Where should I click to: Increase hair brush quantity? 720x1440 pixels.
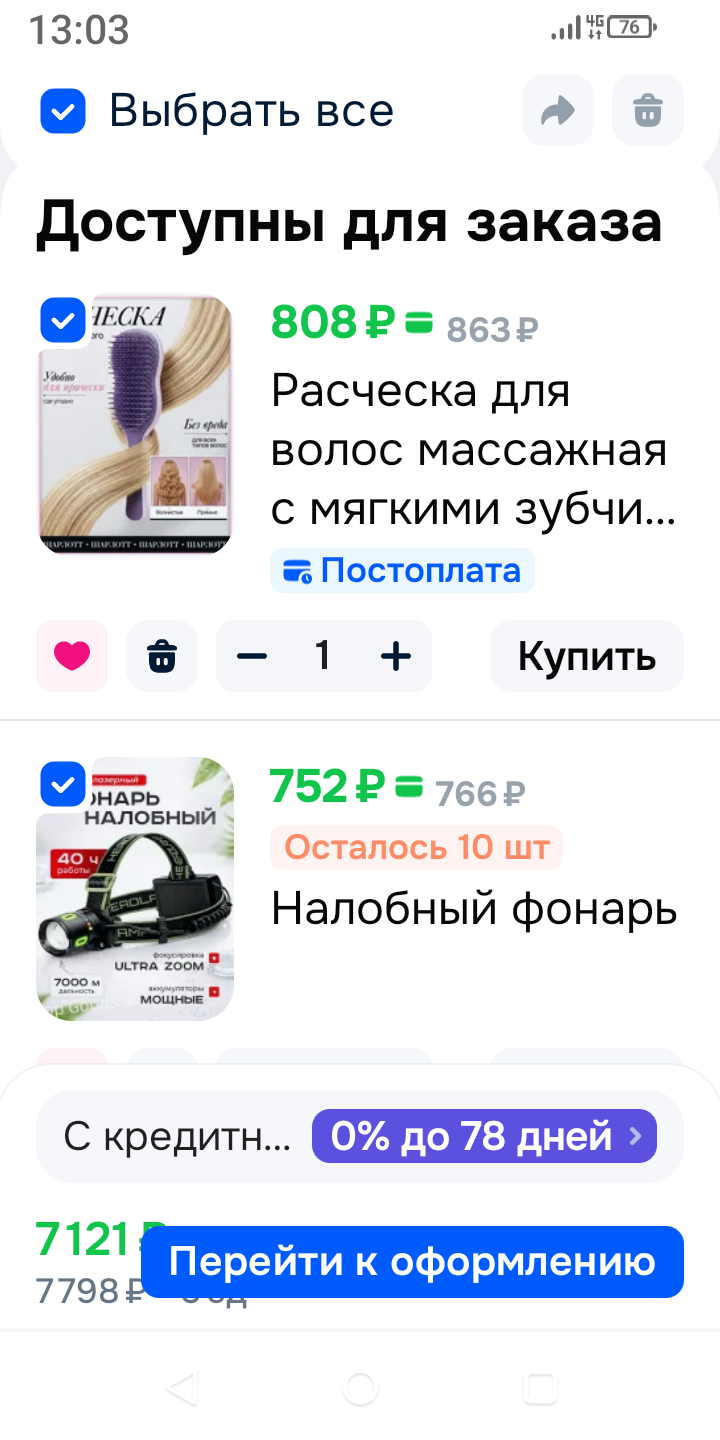point(397,656)
